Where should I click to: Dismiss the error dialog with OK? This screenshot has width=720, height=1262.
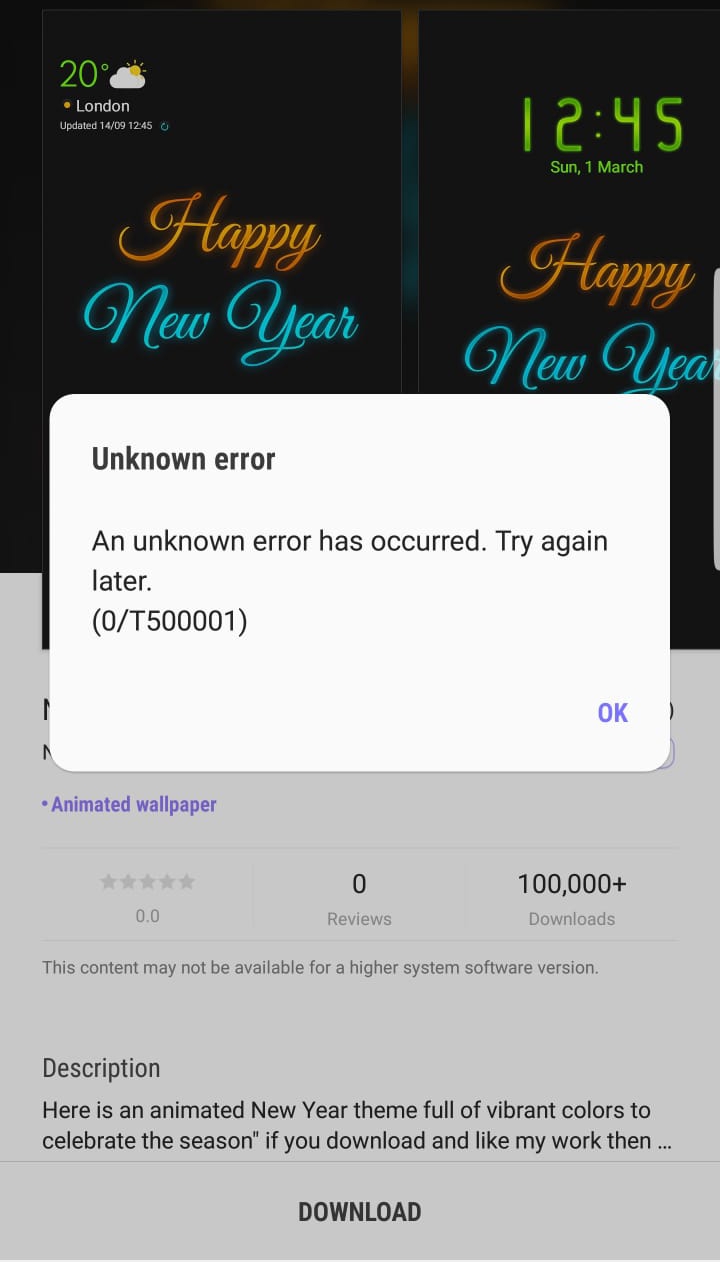point(612,713)
